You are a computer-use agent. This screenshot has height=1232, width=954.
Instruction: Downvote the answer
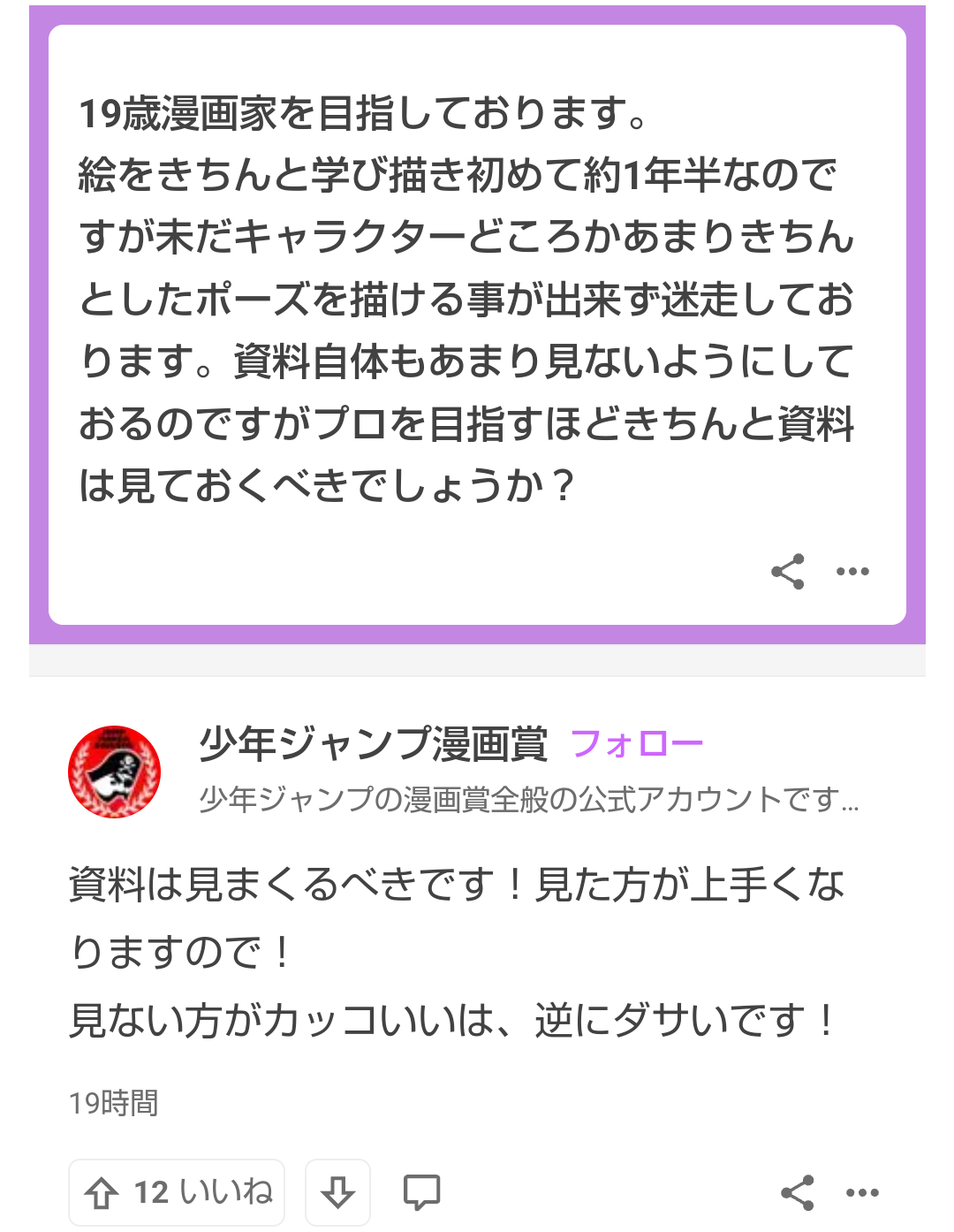click(x=337, y=1192)
